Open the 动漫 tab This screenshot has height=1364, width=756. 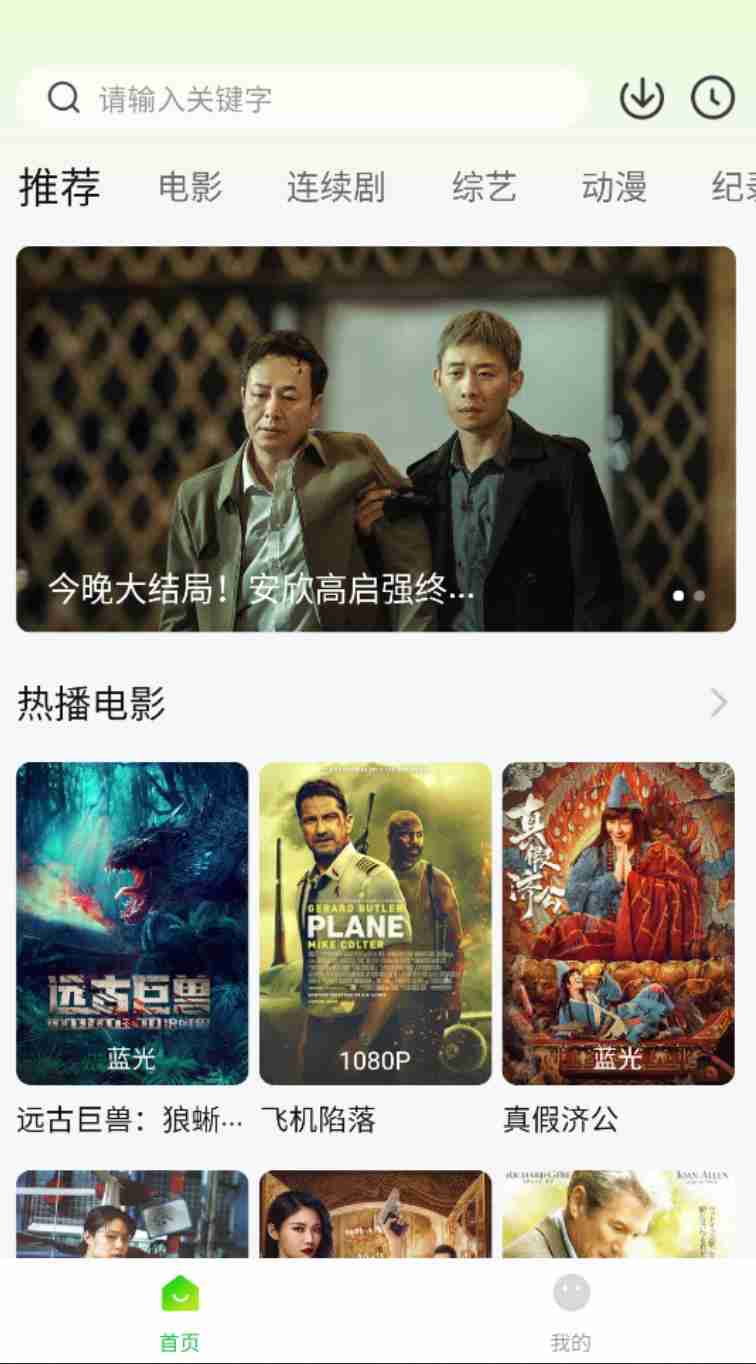point(614,187)
